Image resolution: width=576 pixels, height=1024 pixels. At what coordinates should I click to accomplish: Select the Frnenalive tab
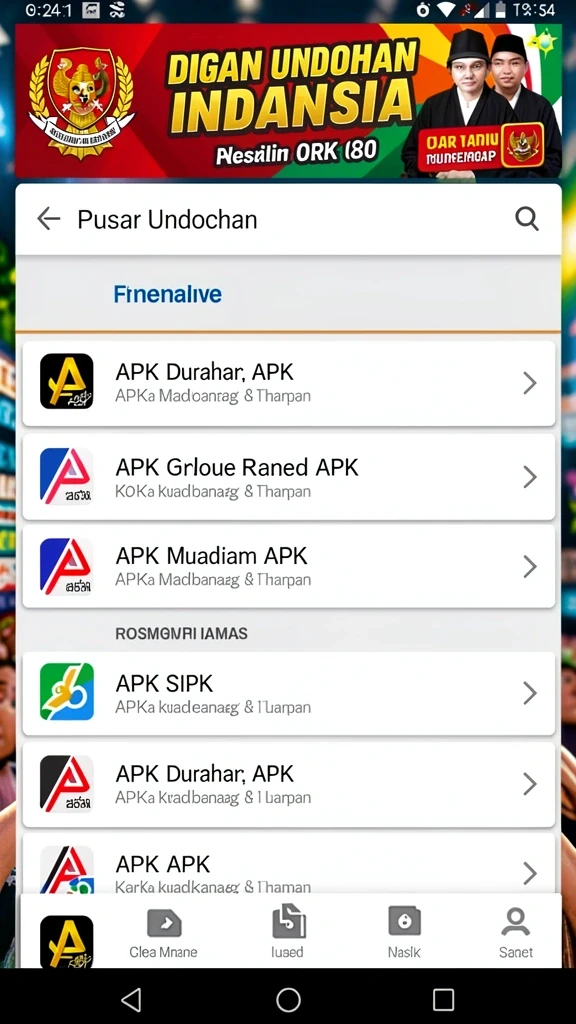(x=168, y=294)
